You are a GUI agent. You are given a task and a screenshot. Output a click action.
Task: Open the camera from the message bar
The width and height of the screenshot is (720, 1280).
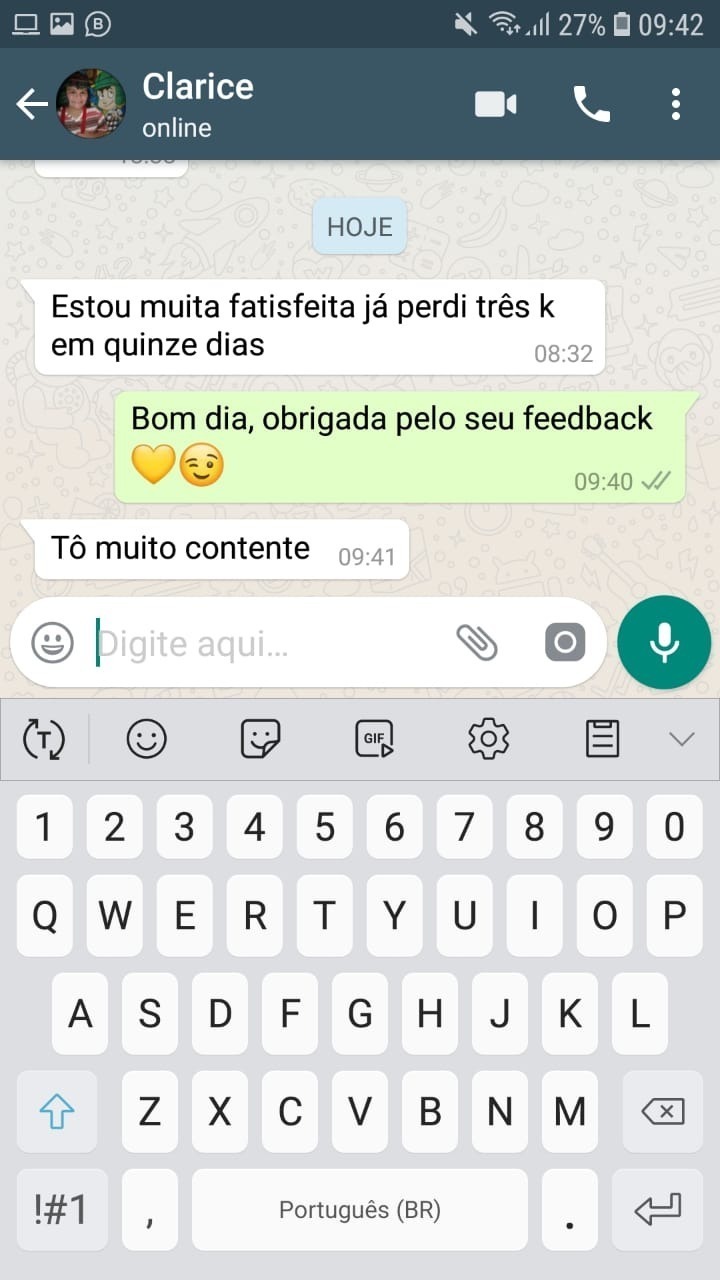tap(565, 643)
